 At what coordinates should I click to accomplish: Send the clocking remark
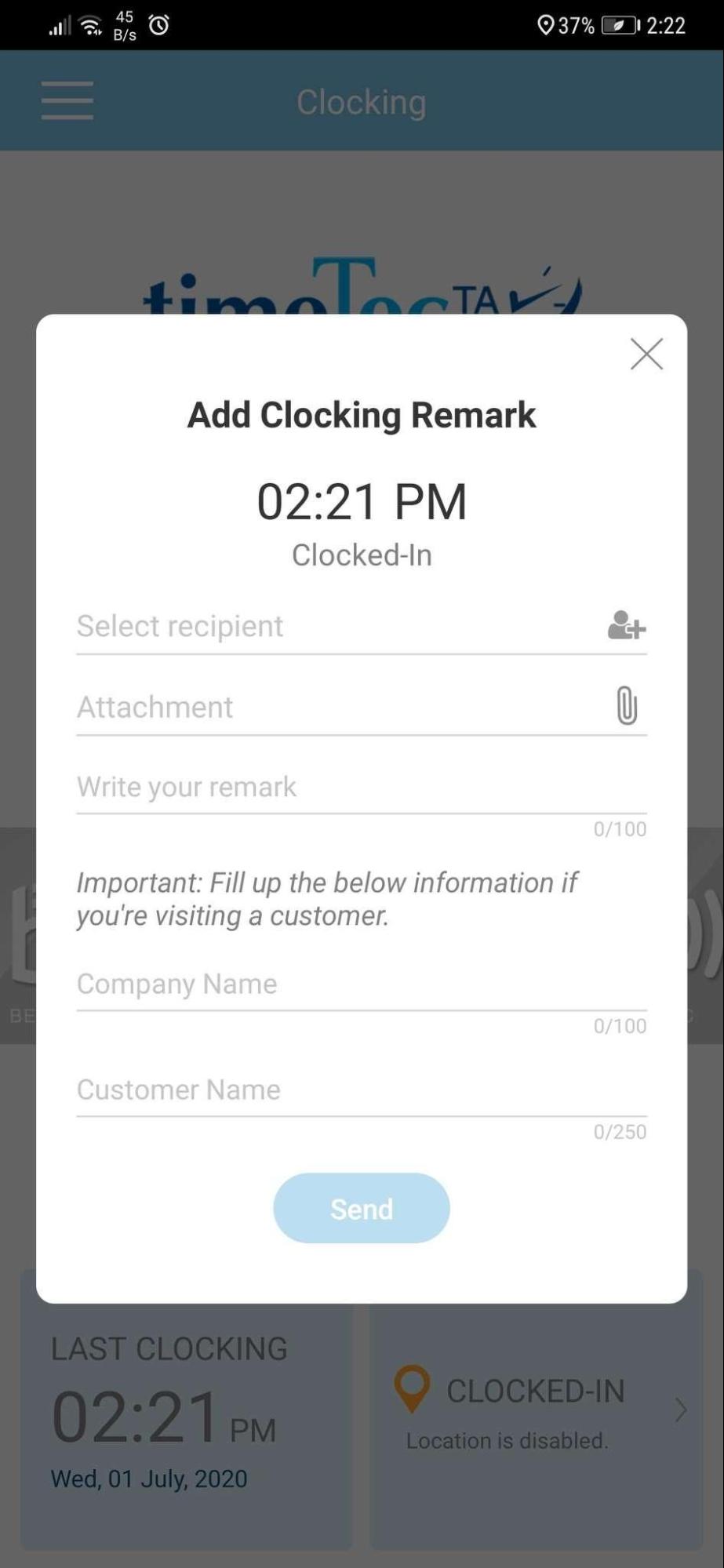pyautogui.click(x=362, y=1208)
